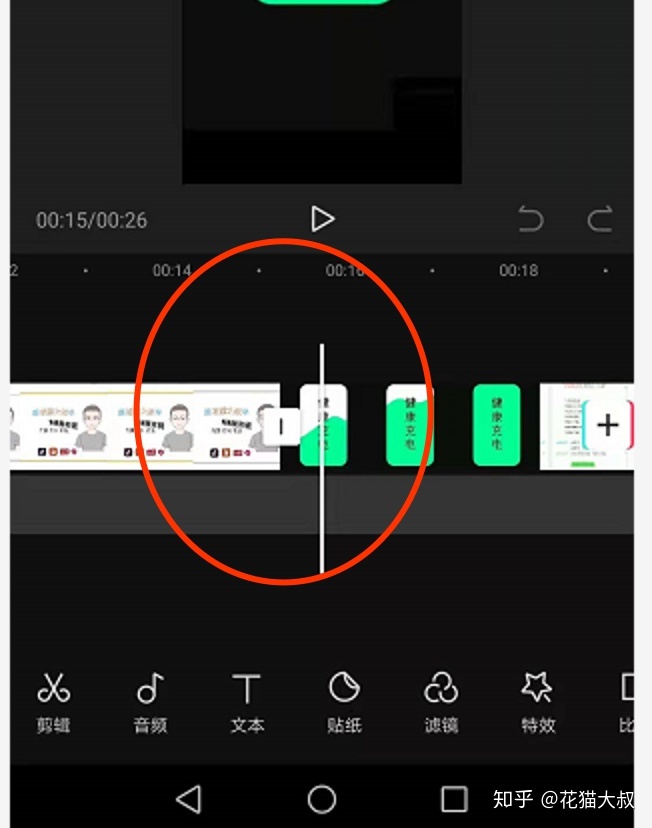Open the transition button between clips
The height and width of the screenshot is (828, 652).
tap(281, 427)
